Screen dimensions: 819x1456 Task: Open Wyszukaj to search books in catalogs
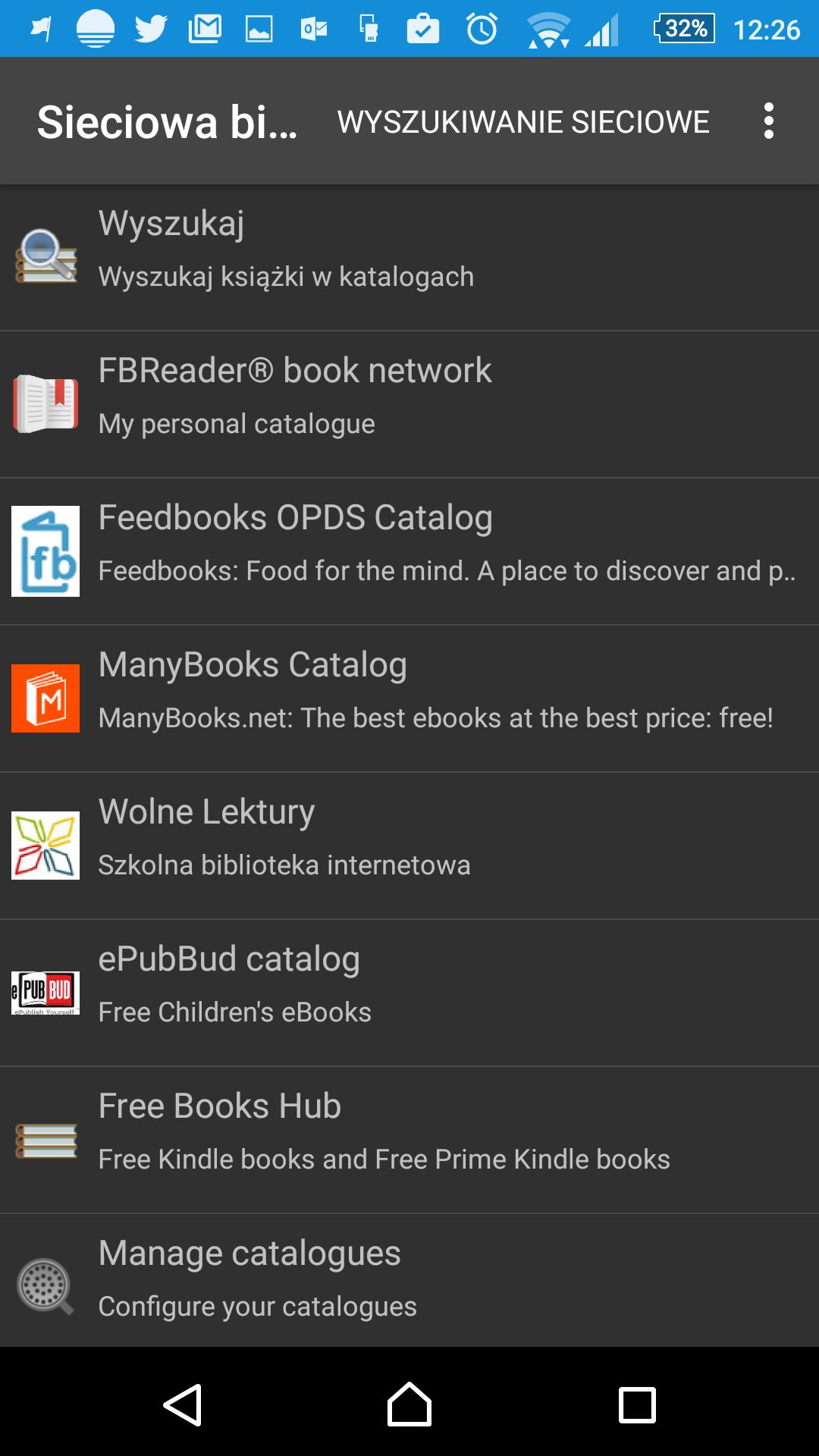tap(409, 257)
